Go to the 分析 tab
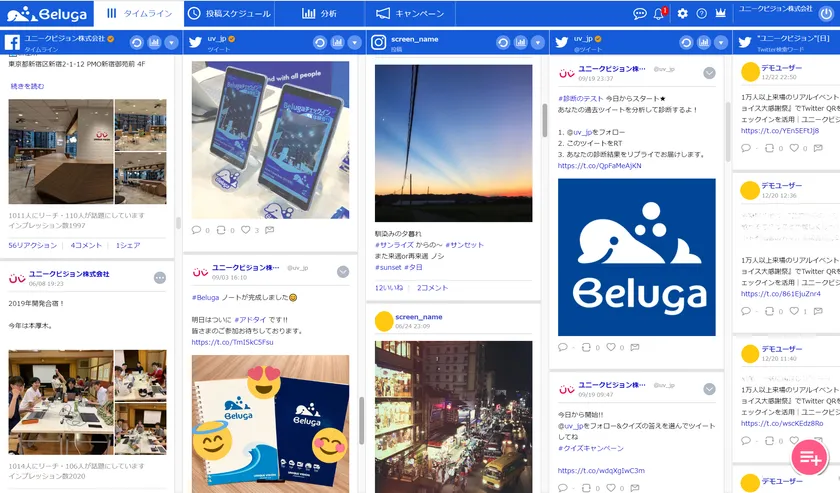This screenshot has height=493, width=840. point(319,14)
